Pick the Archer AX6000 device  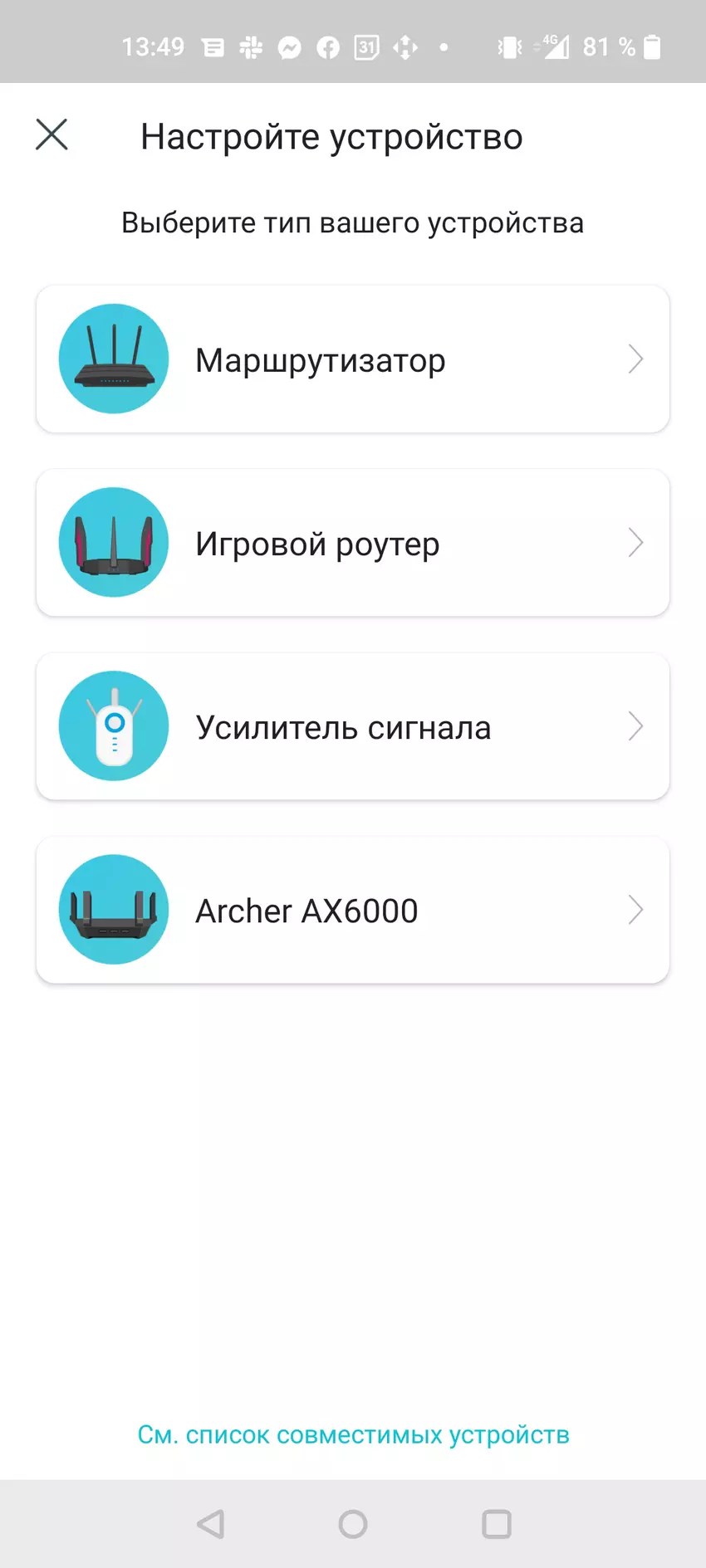tap(353, 910)
